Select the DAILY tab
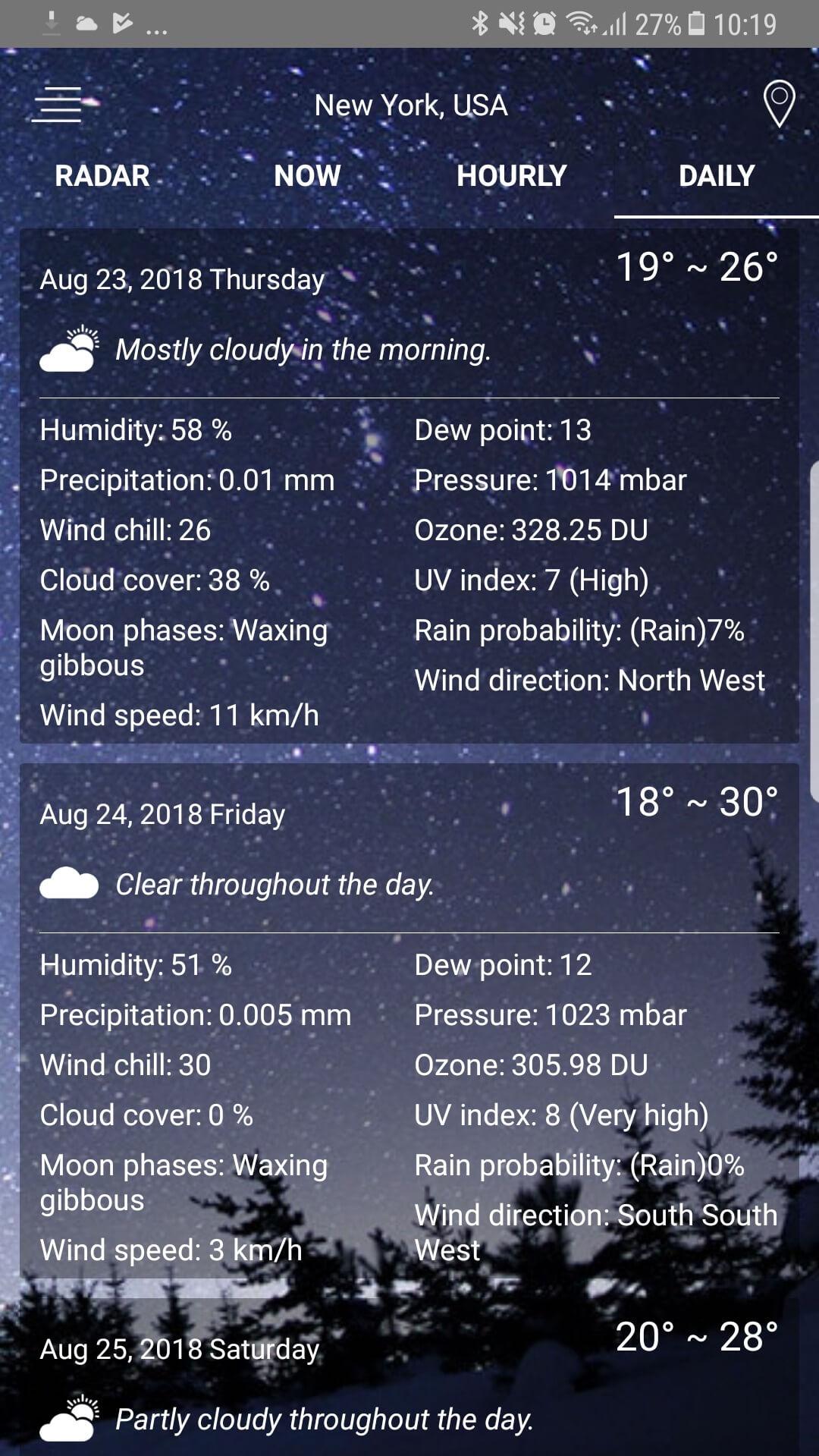Screen dimensions: 819x1456 click(x=717, y=176)
